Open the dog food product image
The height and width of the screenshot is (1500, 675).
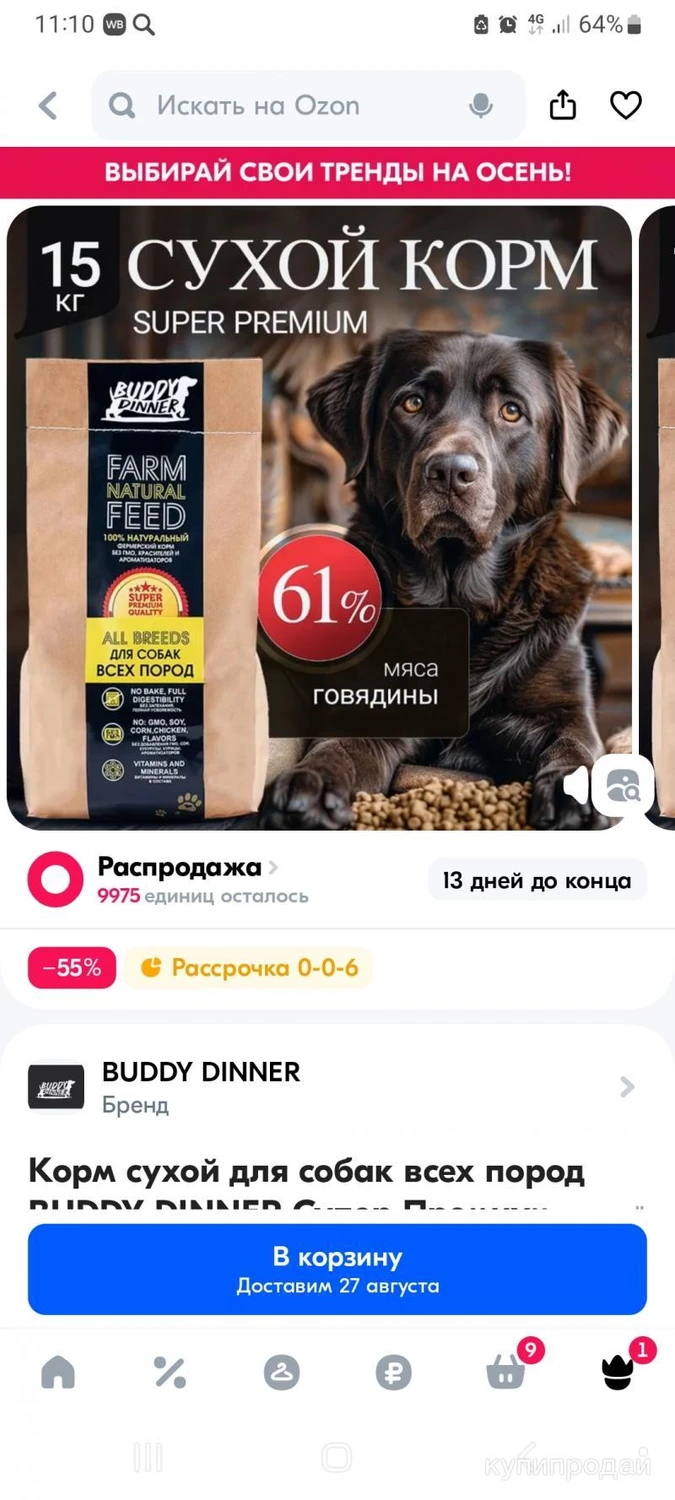pos(319,517)
